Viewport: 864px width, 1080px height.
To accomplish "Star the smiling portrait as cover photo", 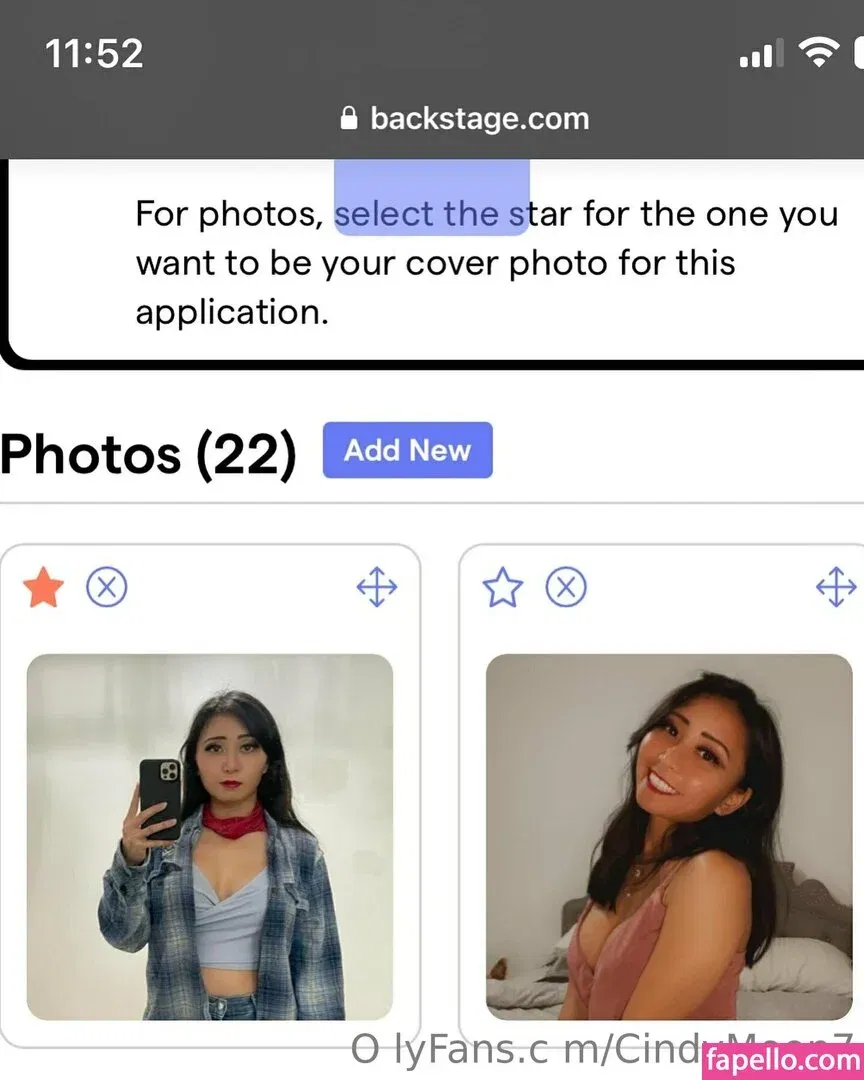I will click(502, 588).
